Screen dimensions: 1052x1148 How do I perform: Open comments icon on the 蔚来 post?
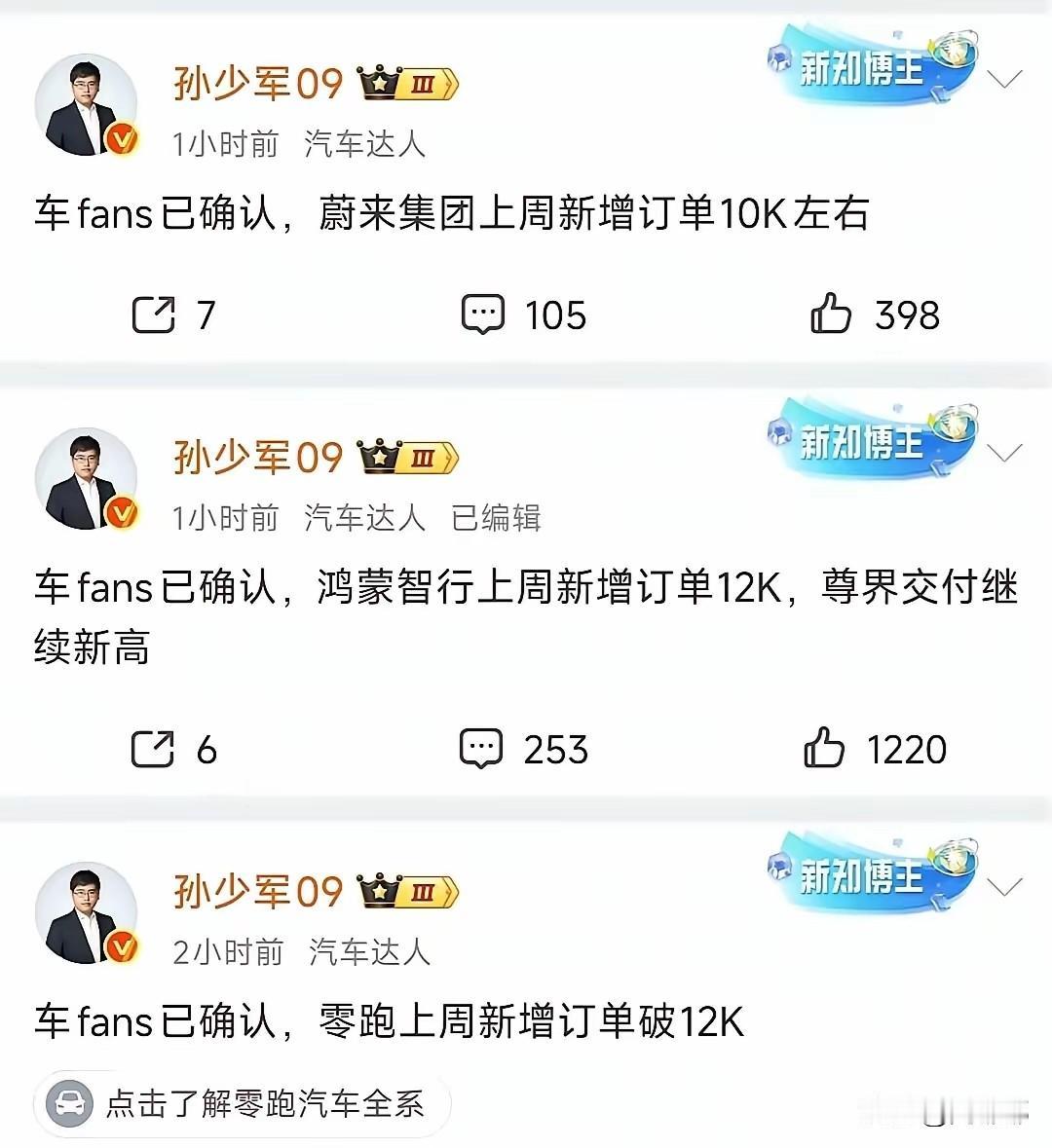[483, 314]
